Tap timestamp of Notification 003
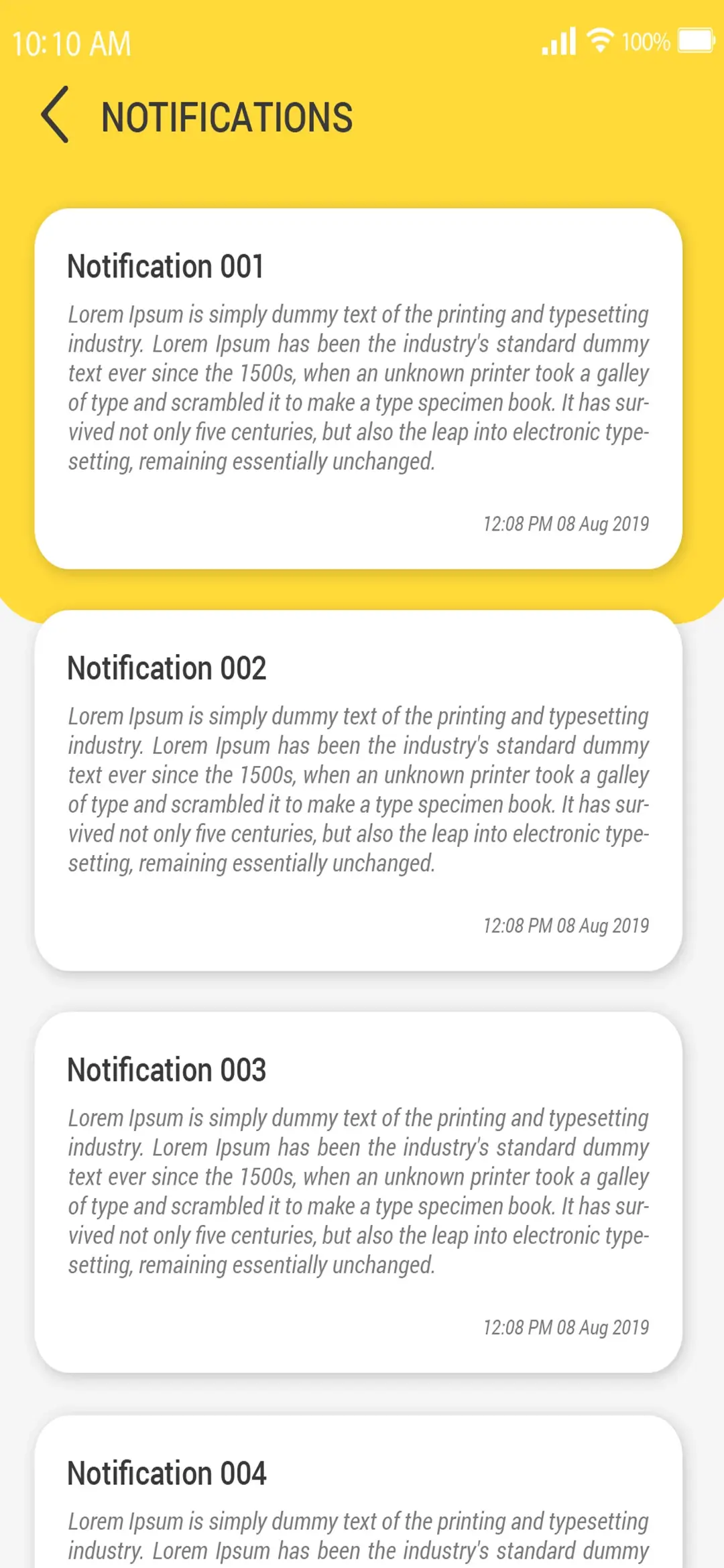Image resolution: width=724 pixels, height=1568 pixels. click(565, 1327)
